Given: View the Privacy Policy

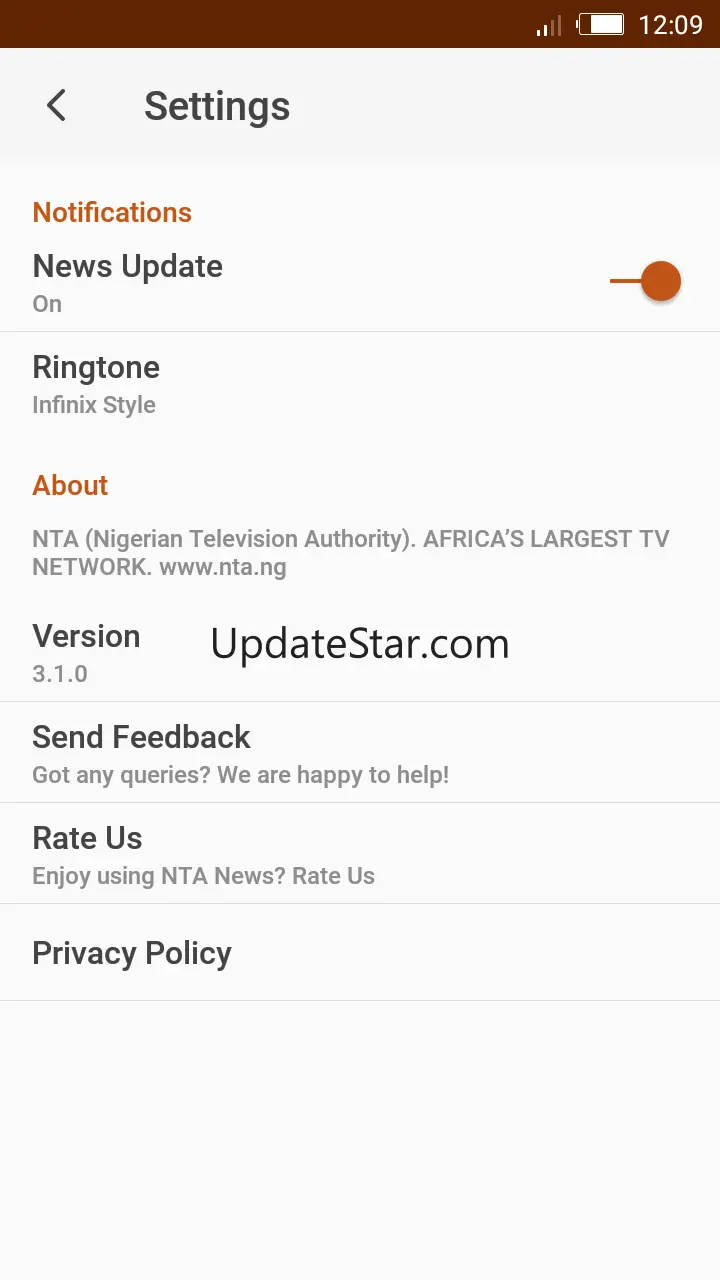Looking at the screenshot, I should click(x=360, y=953).
